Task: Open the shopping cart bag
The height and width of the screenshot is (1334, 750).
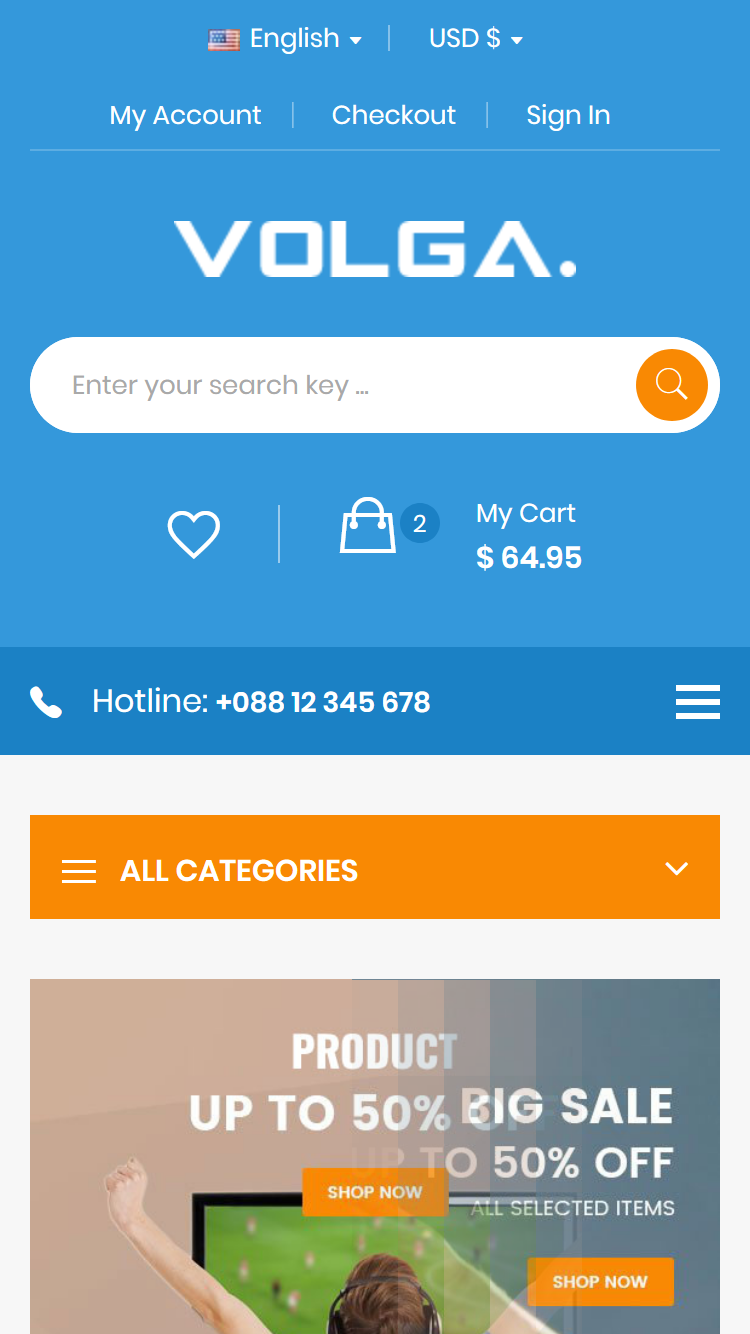Action: pyautogui.click(x=368, y=526)
